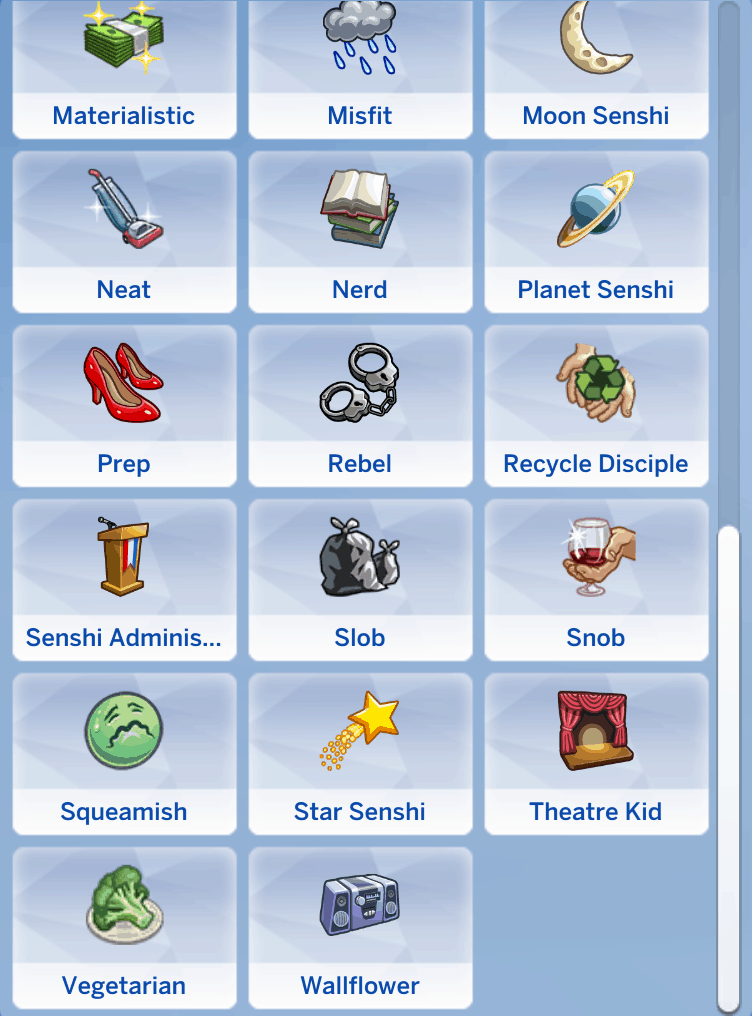Viewport: 752px width, 1016px height.
Task: Choose the Nerd trait
Action: coord(360,232)
